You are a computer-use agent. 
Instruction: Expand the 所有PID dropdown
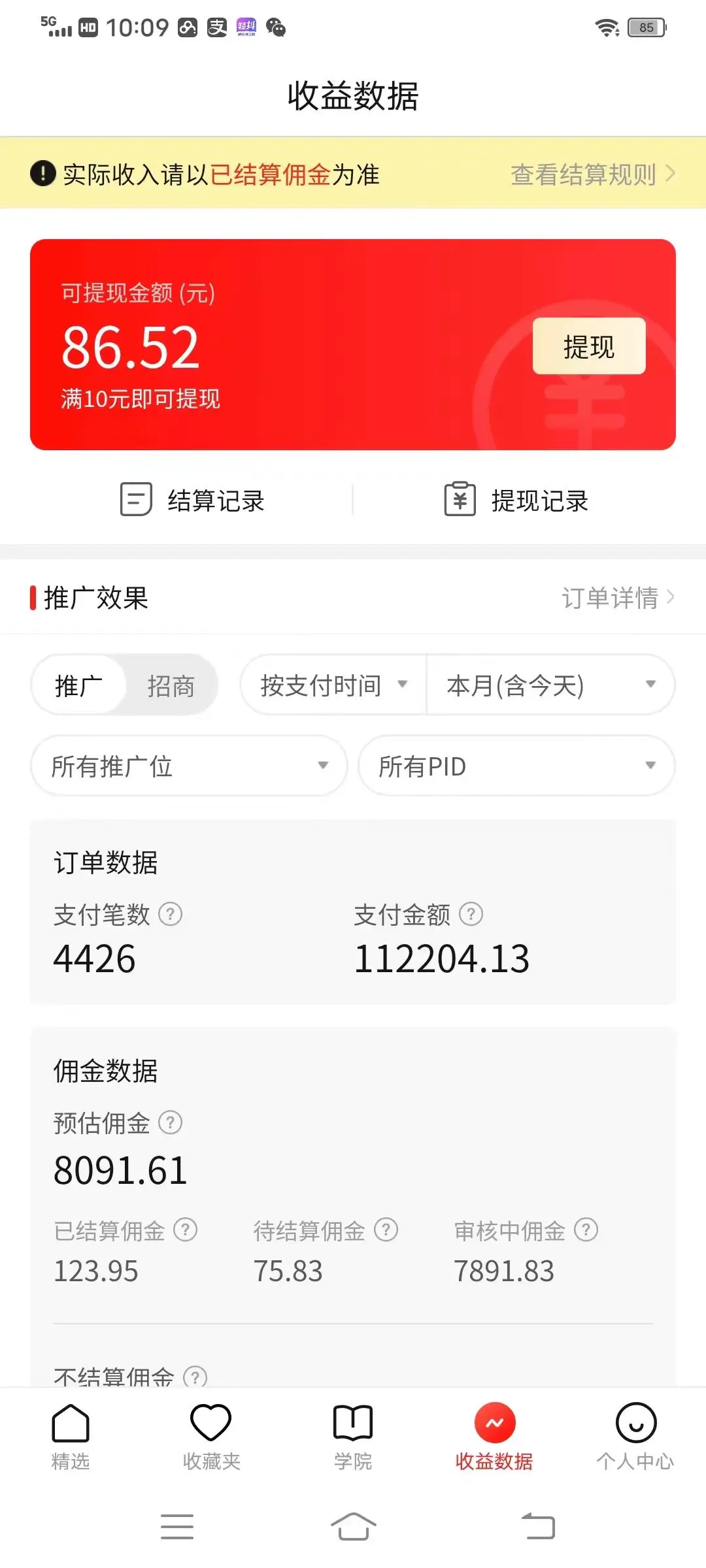515,766
